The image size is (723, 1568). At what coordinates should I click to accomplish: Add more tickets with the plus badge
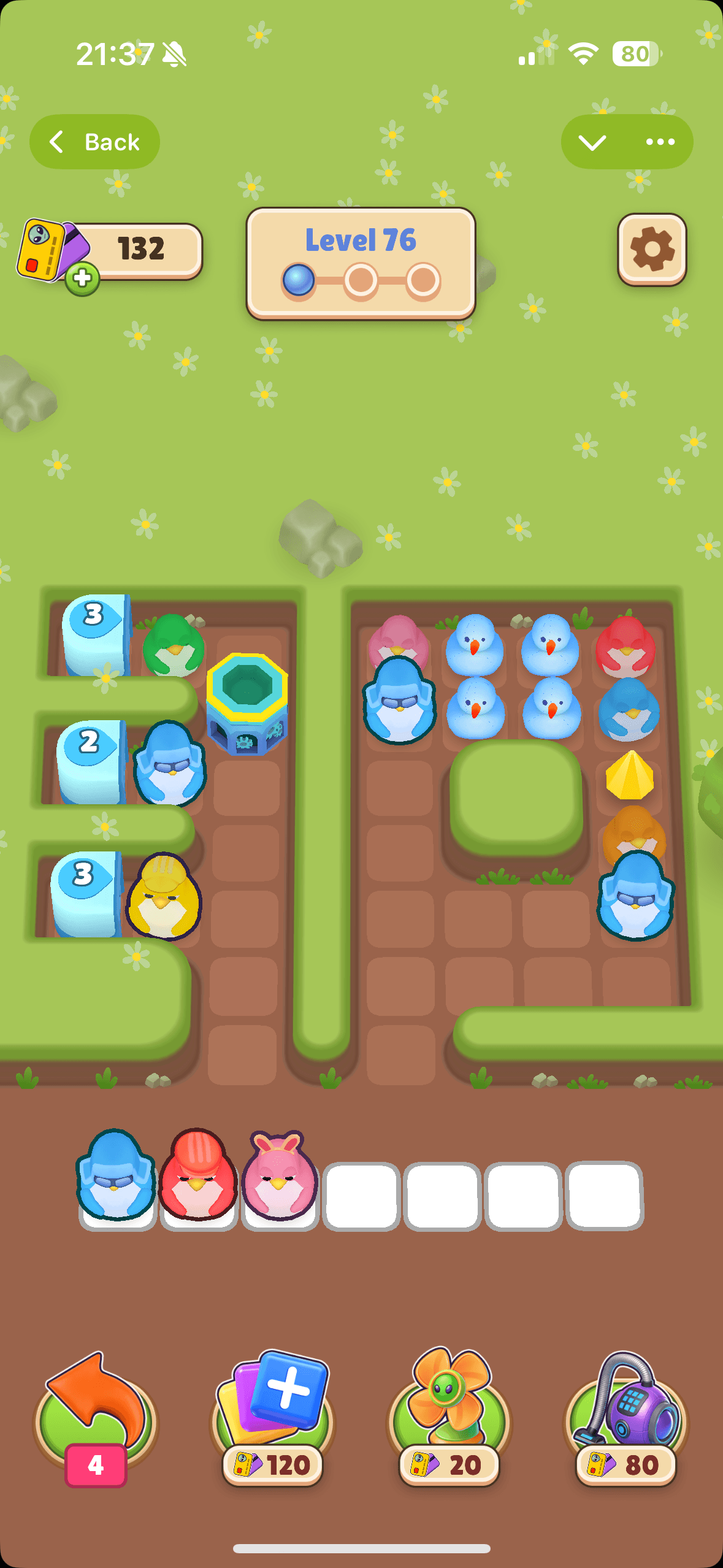point(82,279)
